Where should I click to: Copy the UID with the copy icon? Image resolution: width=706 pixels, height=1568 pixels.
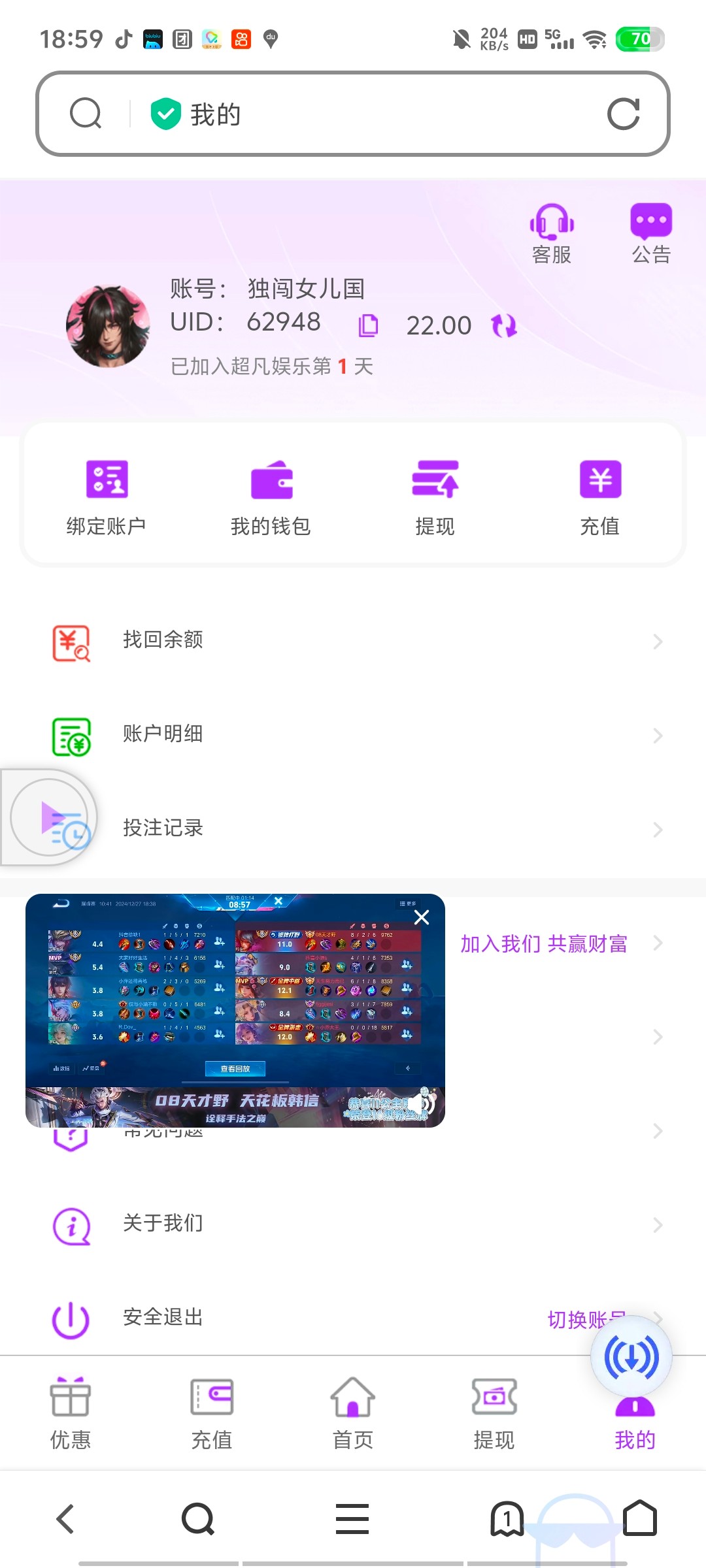368,325
